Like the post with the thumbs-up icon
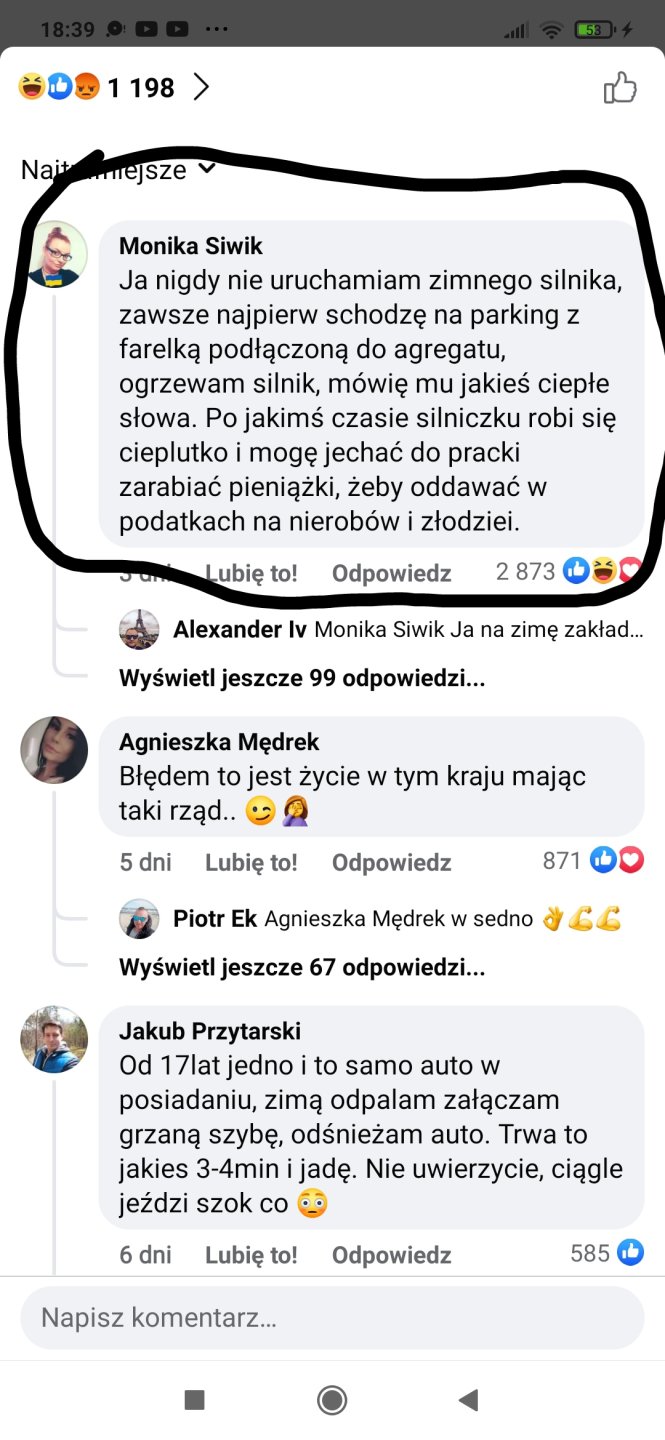 click(x=620, y=88)
